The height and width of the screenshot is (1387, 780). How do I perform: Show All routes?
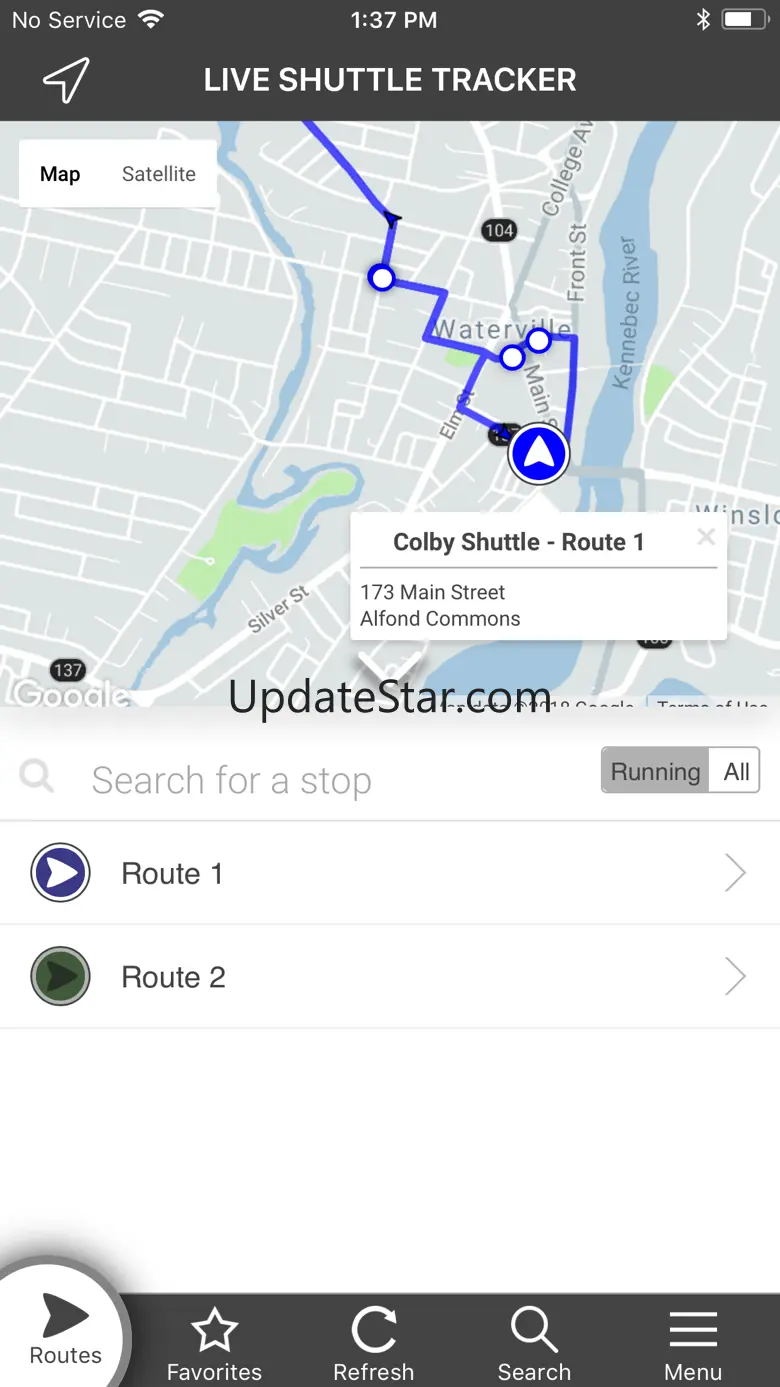(x=736, y=771)
